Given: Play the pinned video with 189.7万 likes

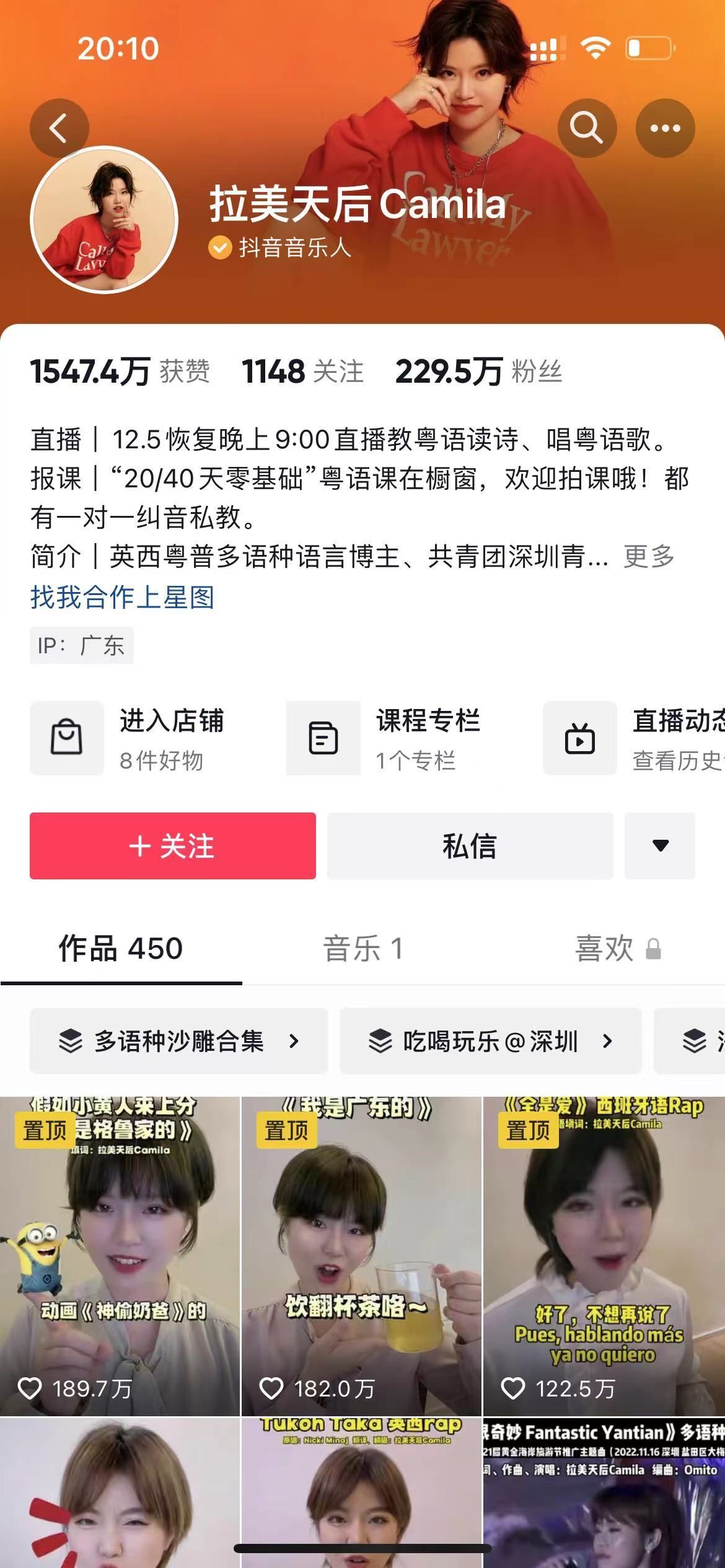Looking at the screenshot, I should 120,1257.
